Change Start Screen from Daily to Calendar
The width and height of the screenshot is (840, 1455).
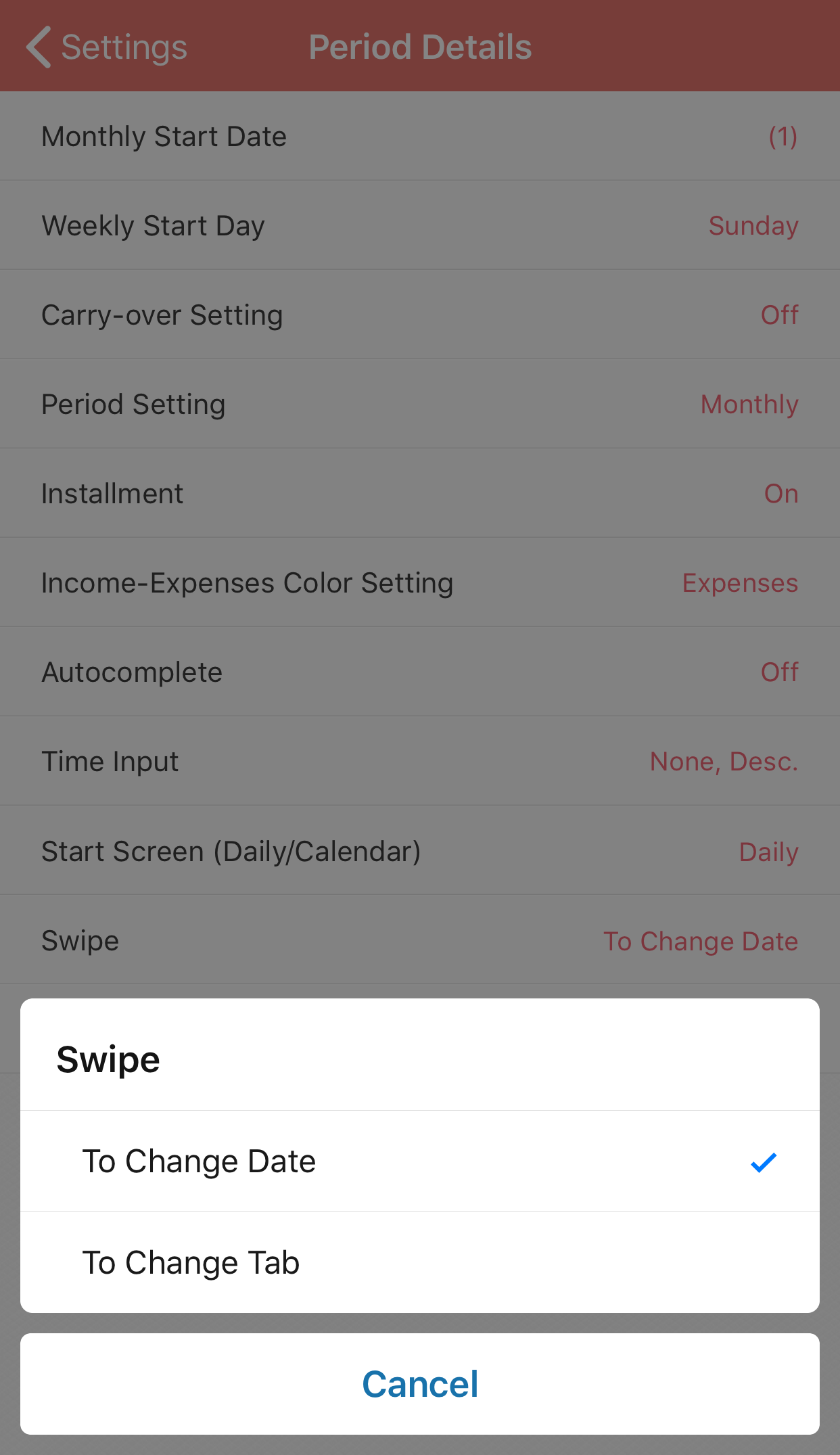tap(420, 850)
